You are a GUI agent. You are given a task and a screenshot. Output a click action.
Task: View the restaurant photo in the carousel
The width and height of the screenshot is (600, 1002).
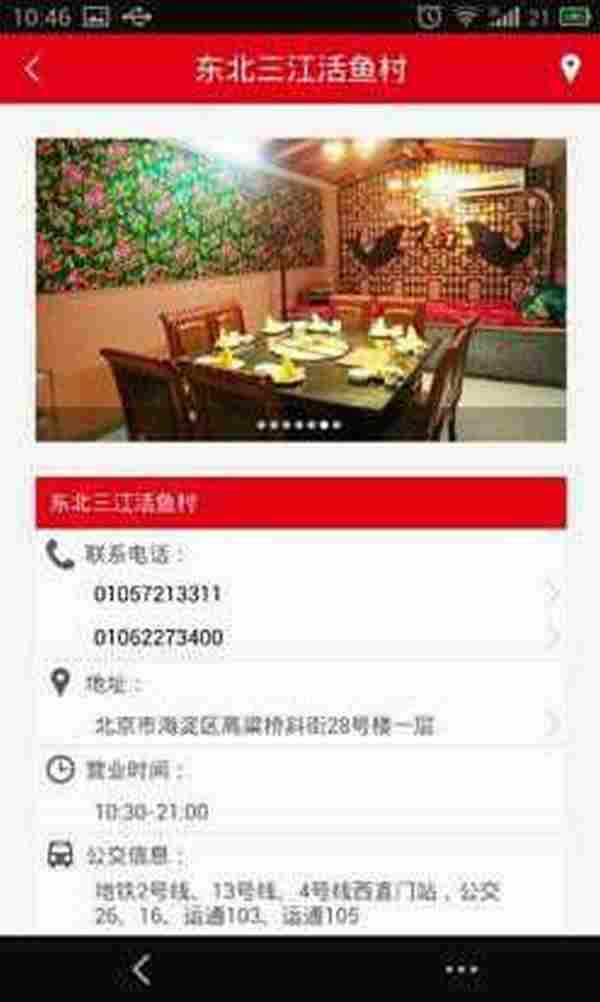[x=300, y=290]
